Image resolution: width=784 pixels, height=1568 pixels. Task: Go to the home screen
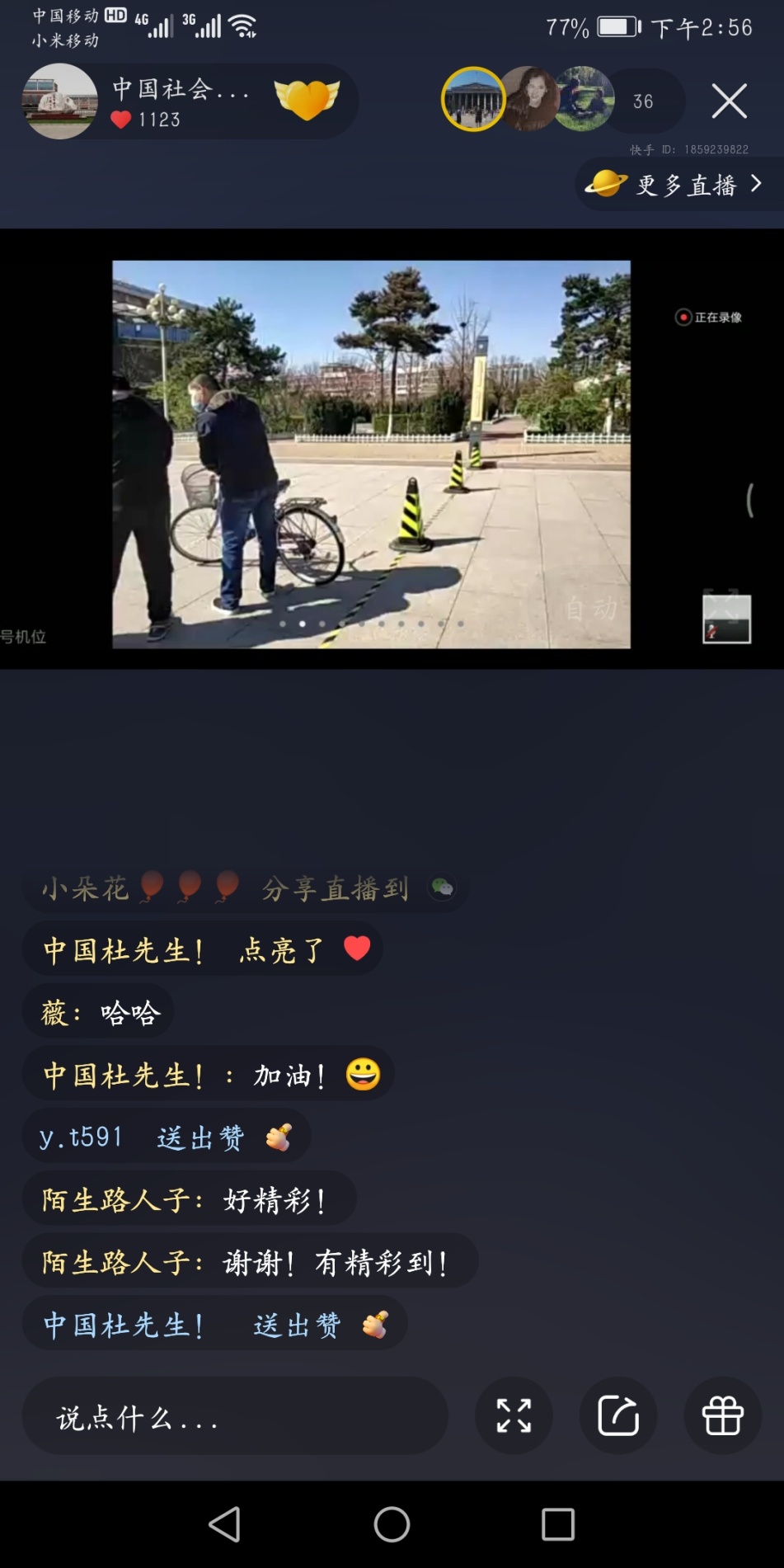(392, 1524)
